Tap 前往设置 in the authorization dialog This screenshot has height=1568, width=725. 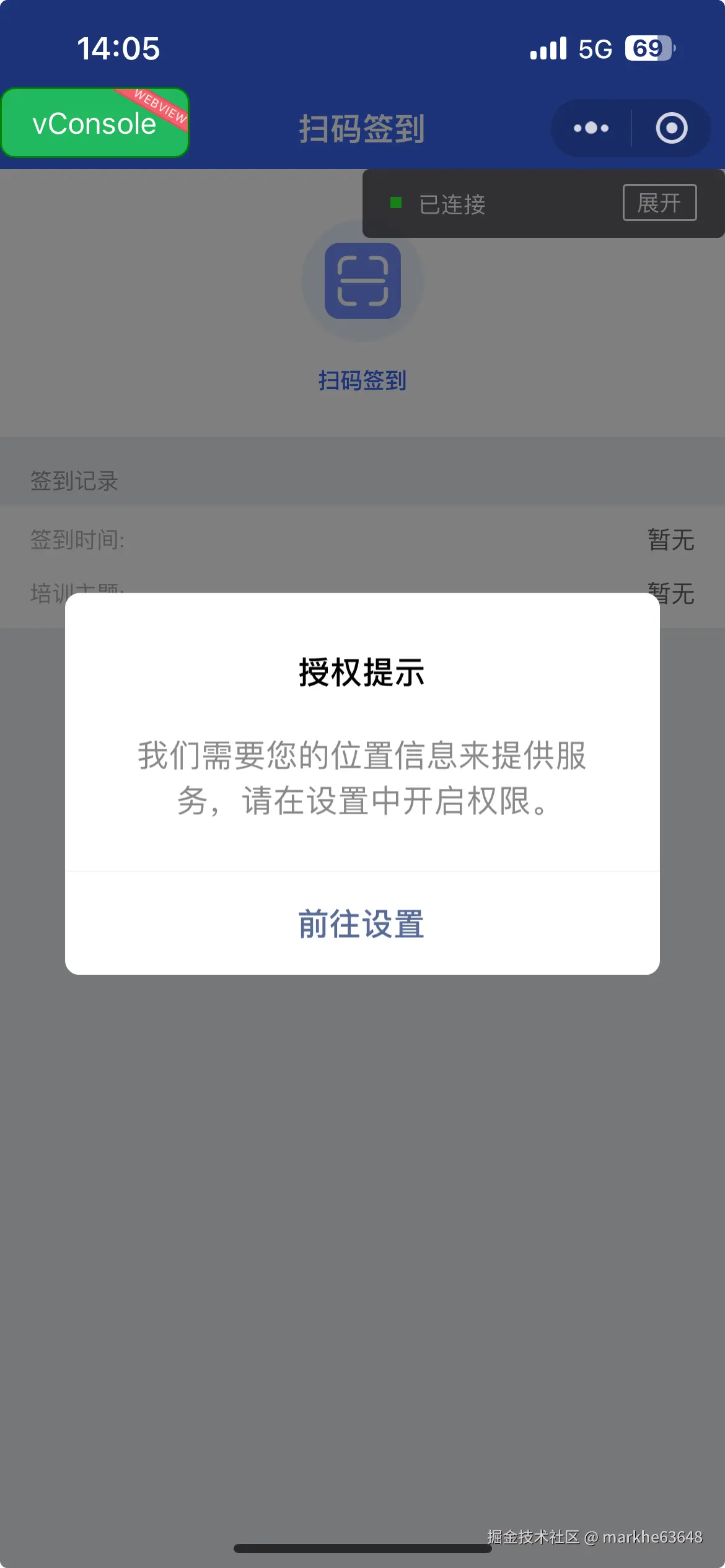coord(362,923)
